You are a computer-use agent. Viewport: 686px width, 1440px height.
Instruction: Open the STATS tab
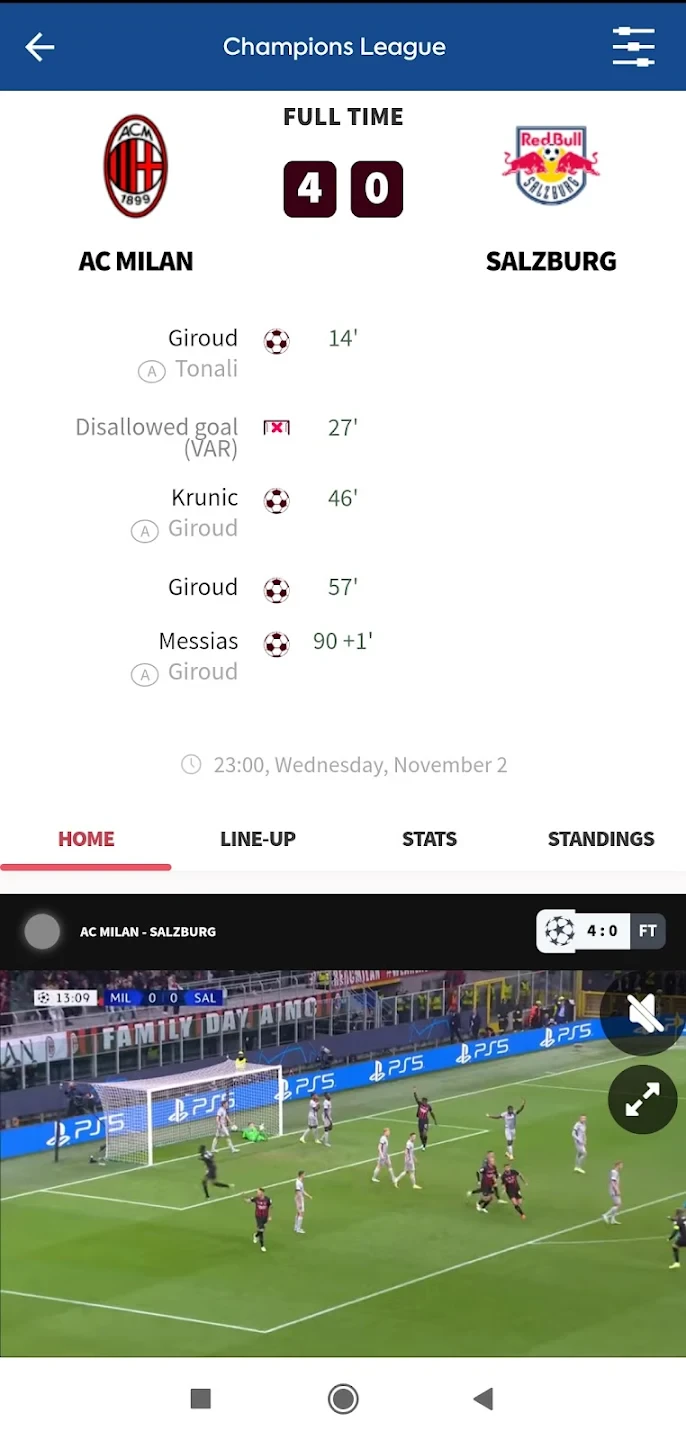(x=429, y=839)
